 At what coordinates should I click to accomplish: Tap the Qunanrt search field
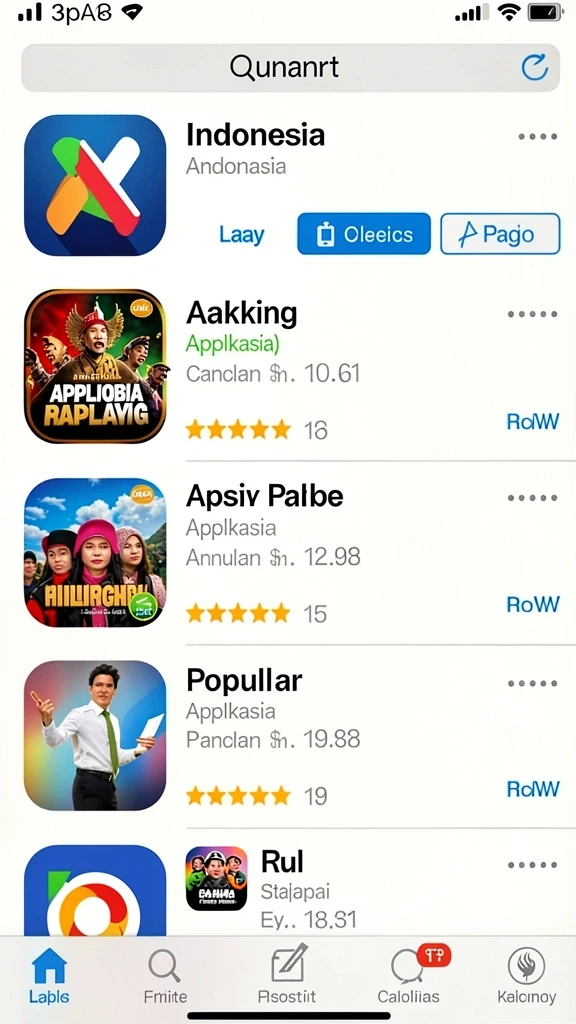tap(290, 67)
